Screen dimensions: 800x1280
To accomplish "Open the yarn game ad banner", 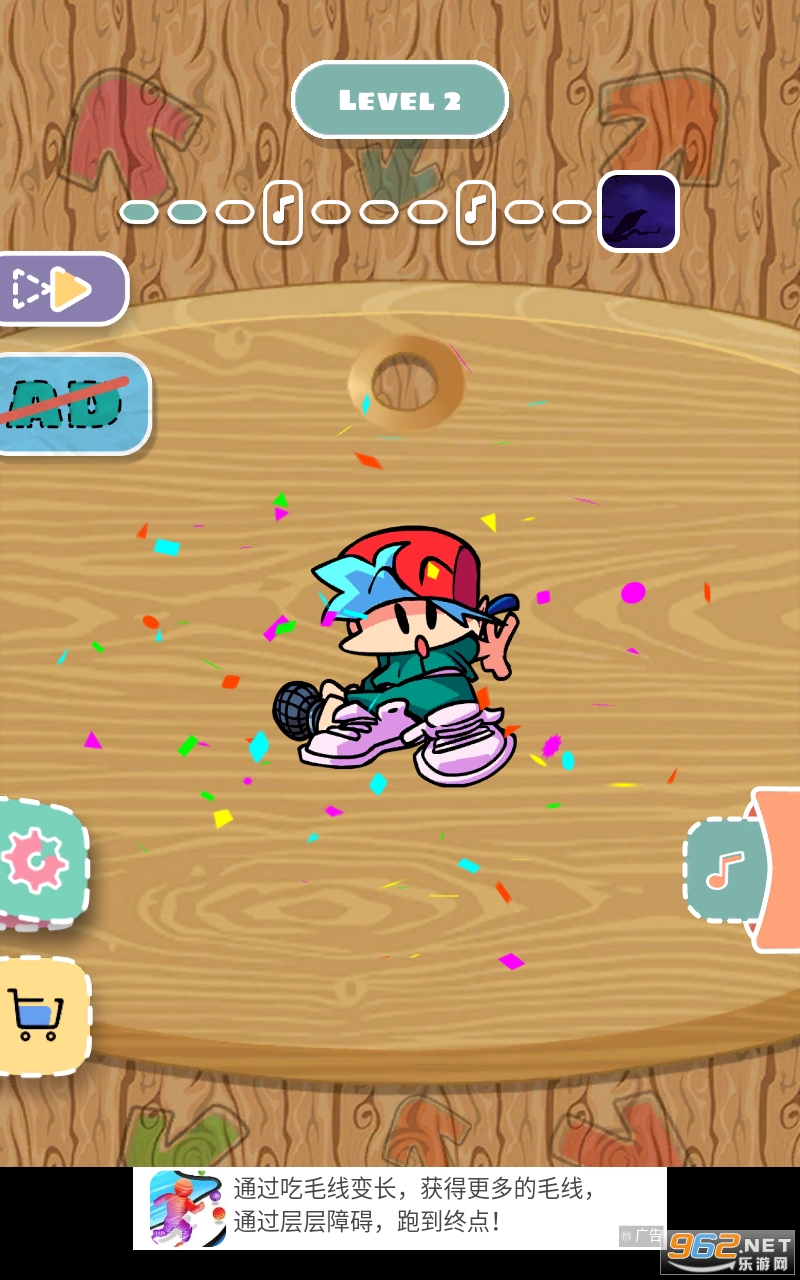I will [399, 1207].
